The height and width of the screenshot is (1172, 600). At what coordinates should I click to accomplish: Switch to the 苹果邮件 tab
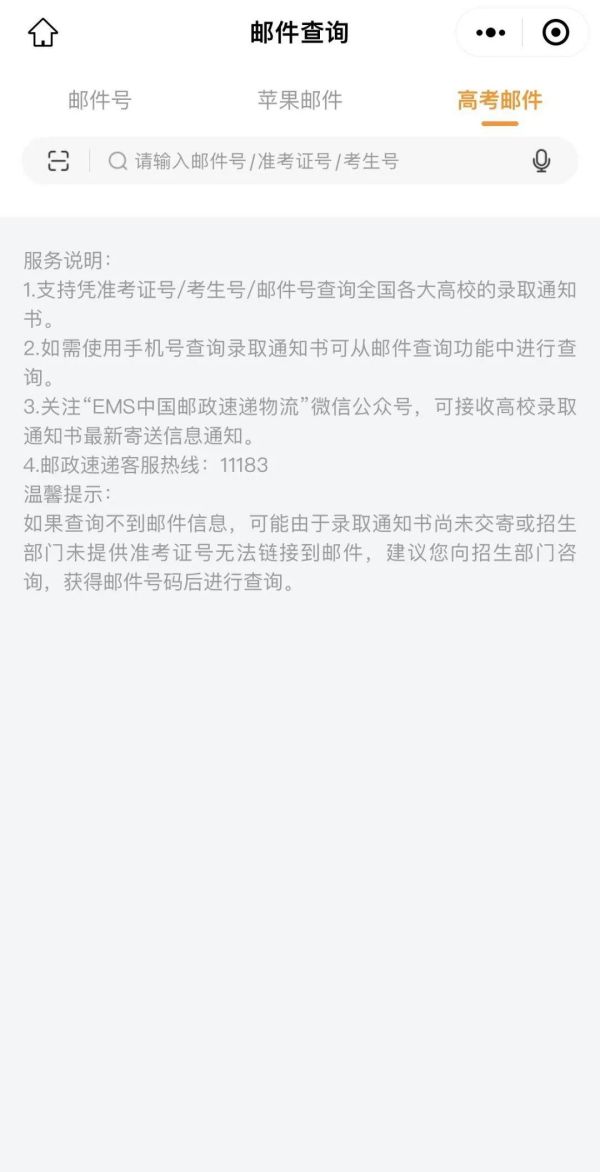pyautogui.click(x=300, y=100)
